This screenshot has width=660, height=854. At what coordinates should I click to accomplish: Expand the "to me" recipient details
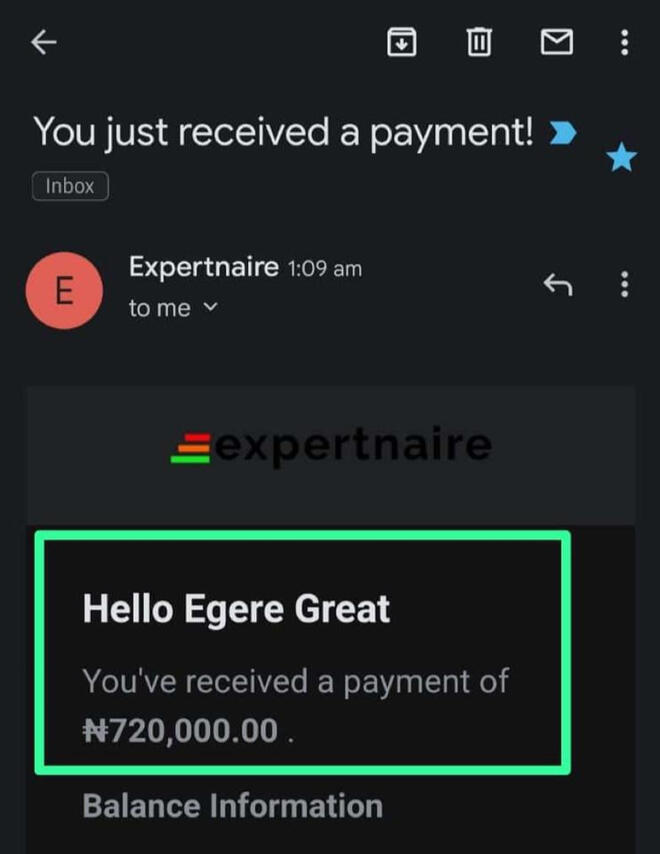pos(172,309)
